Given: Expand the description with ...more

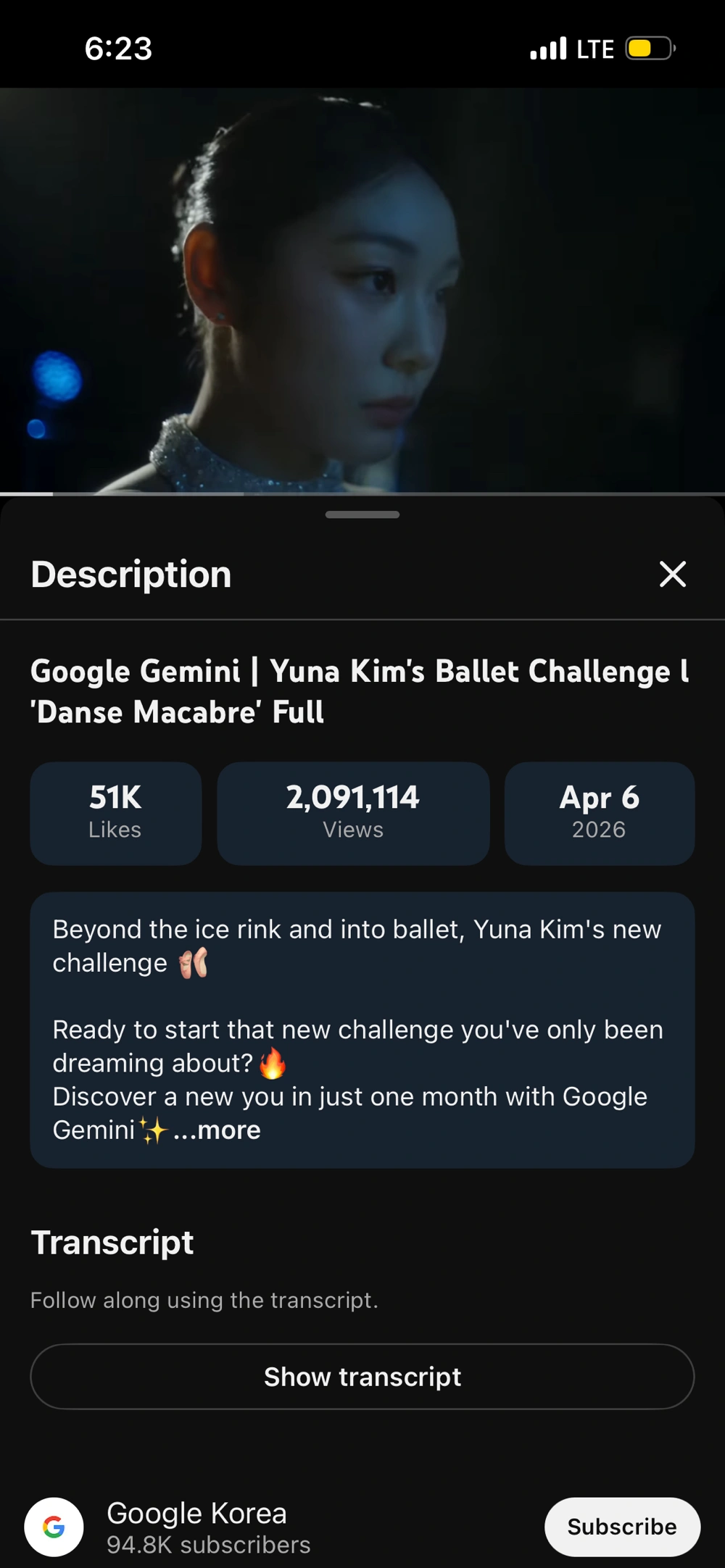Looking at the screenshot, I should 218,1130.
